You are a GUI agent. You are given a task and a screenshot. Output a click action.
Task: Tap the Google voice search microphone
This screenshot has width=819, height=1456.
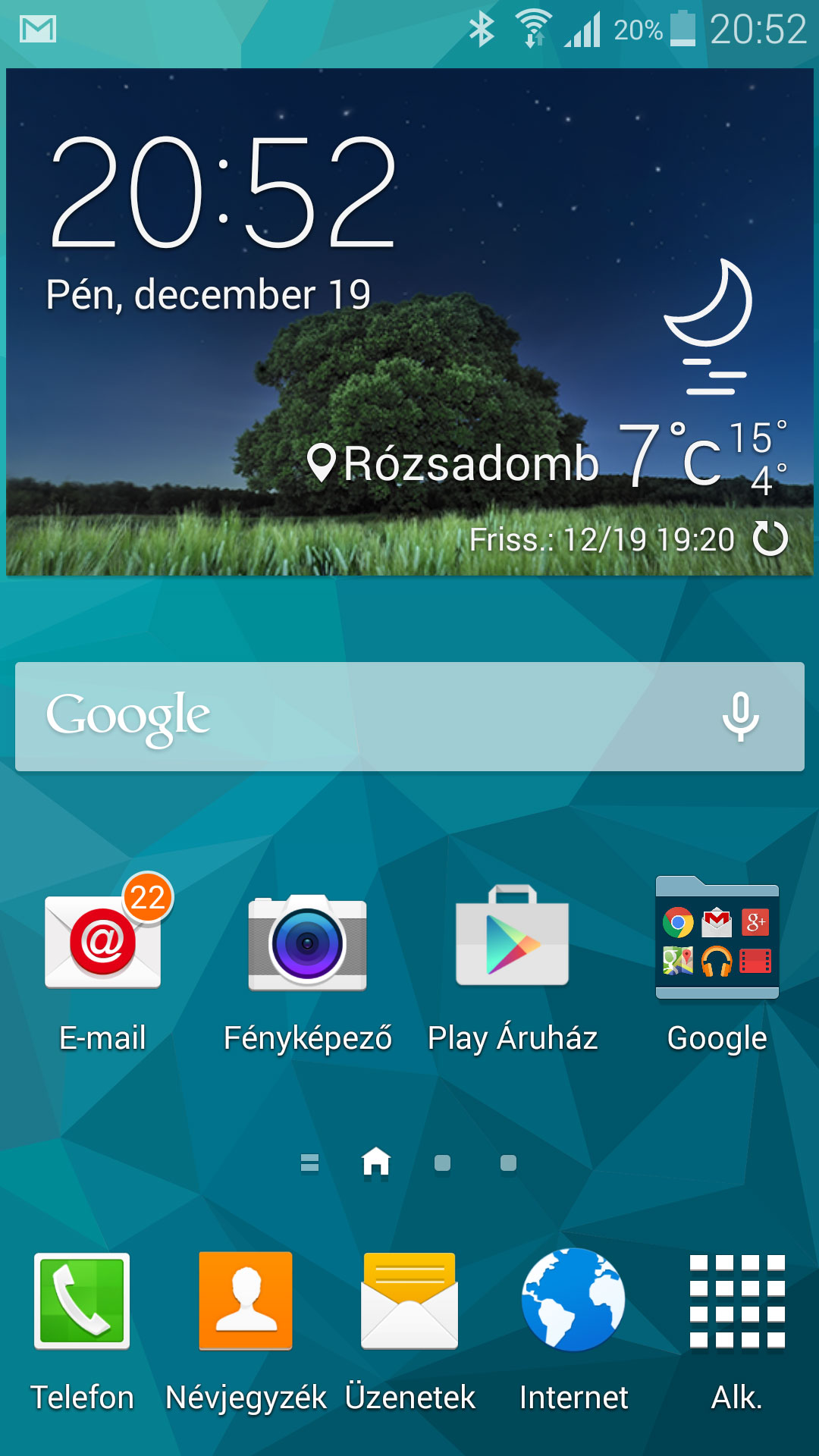[740, 717]
